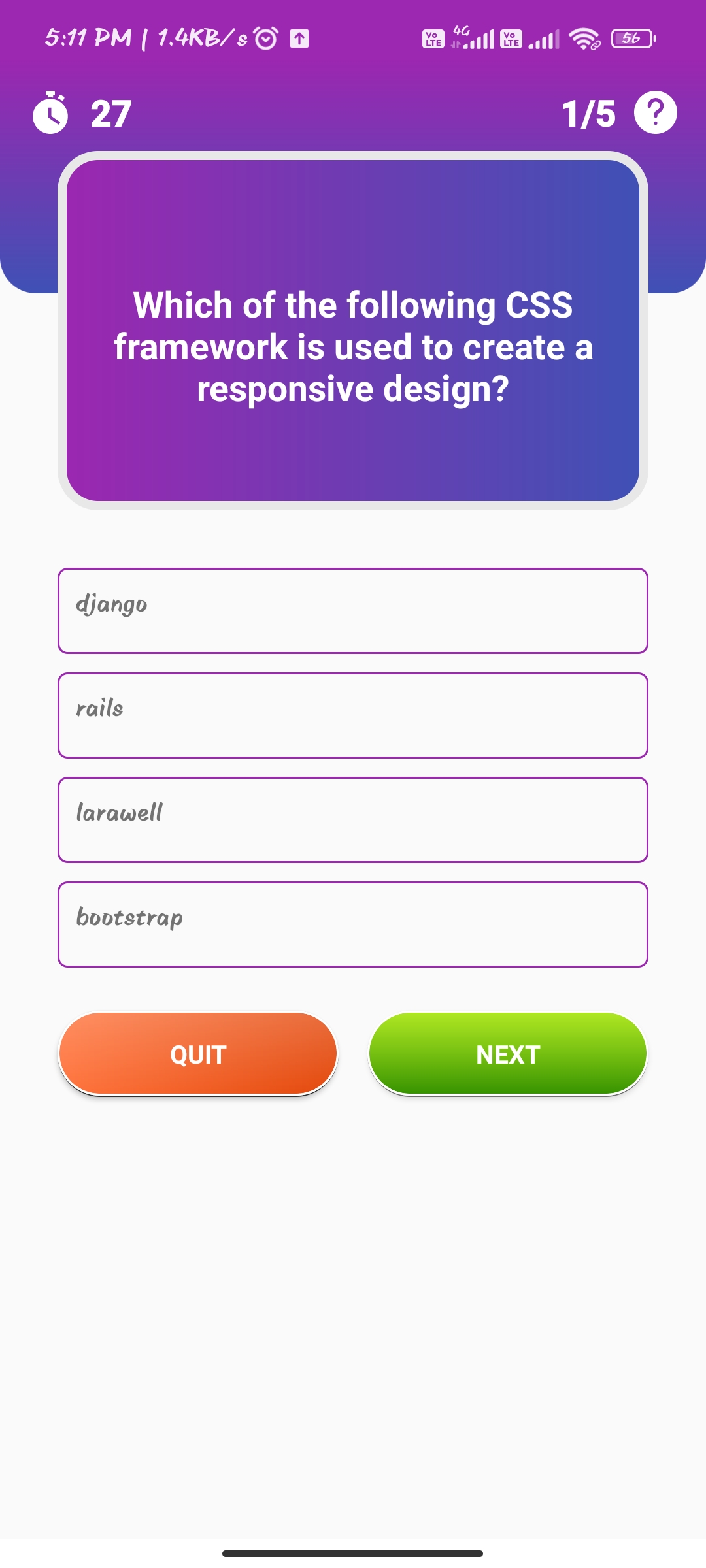Select the rails answer option

[353, 715]
